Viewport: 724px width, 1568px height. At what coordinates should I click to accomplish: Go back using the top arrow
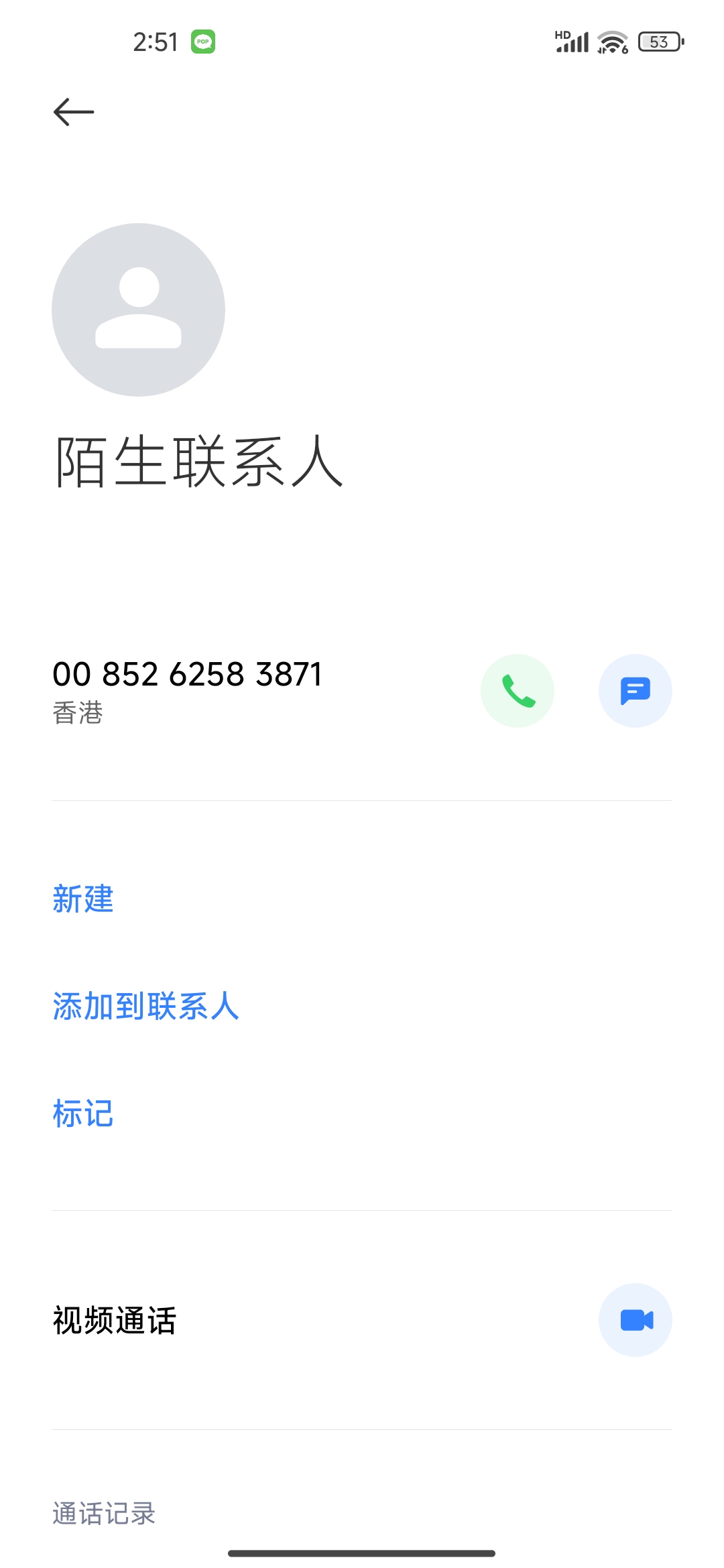[74, 112]
